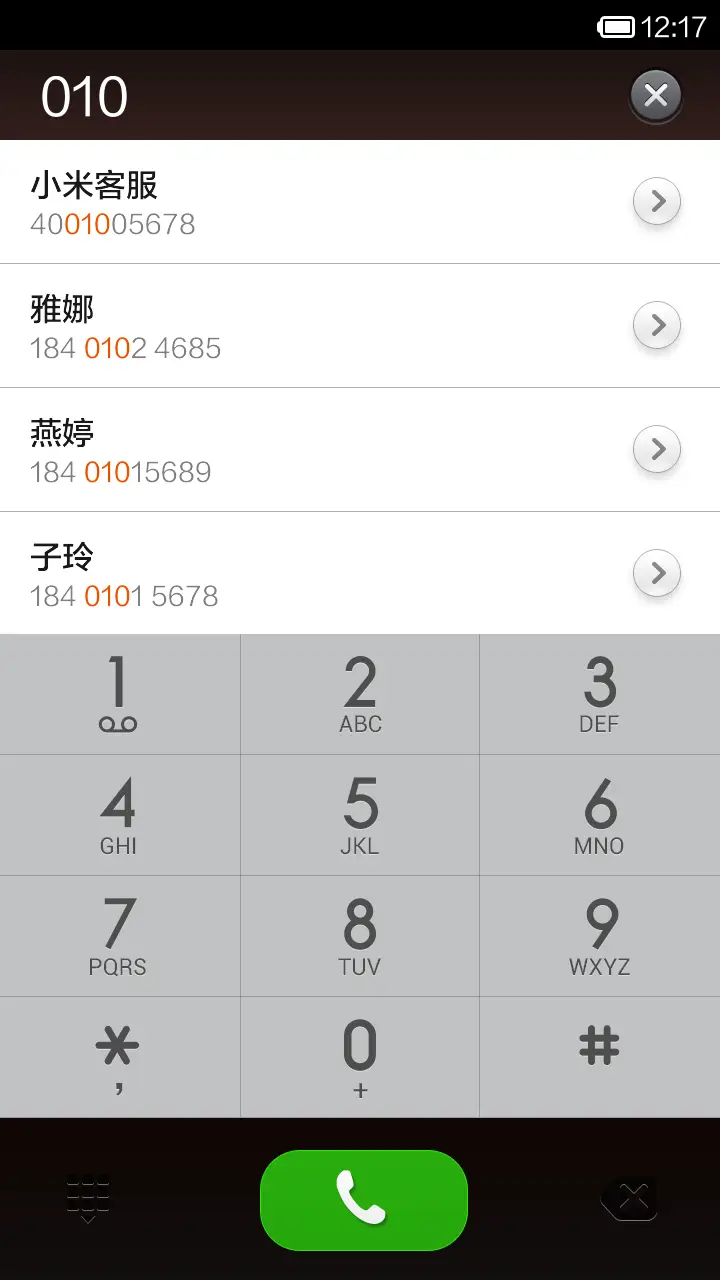Image resolution: width=720 pixels, height=1280 pixels.
Task: Tap the dialed digits 010 field
Action: click(x=85, y=95)
